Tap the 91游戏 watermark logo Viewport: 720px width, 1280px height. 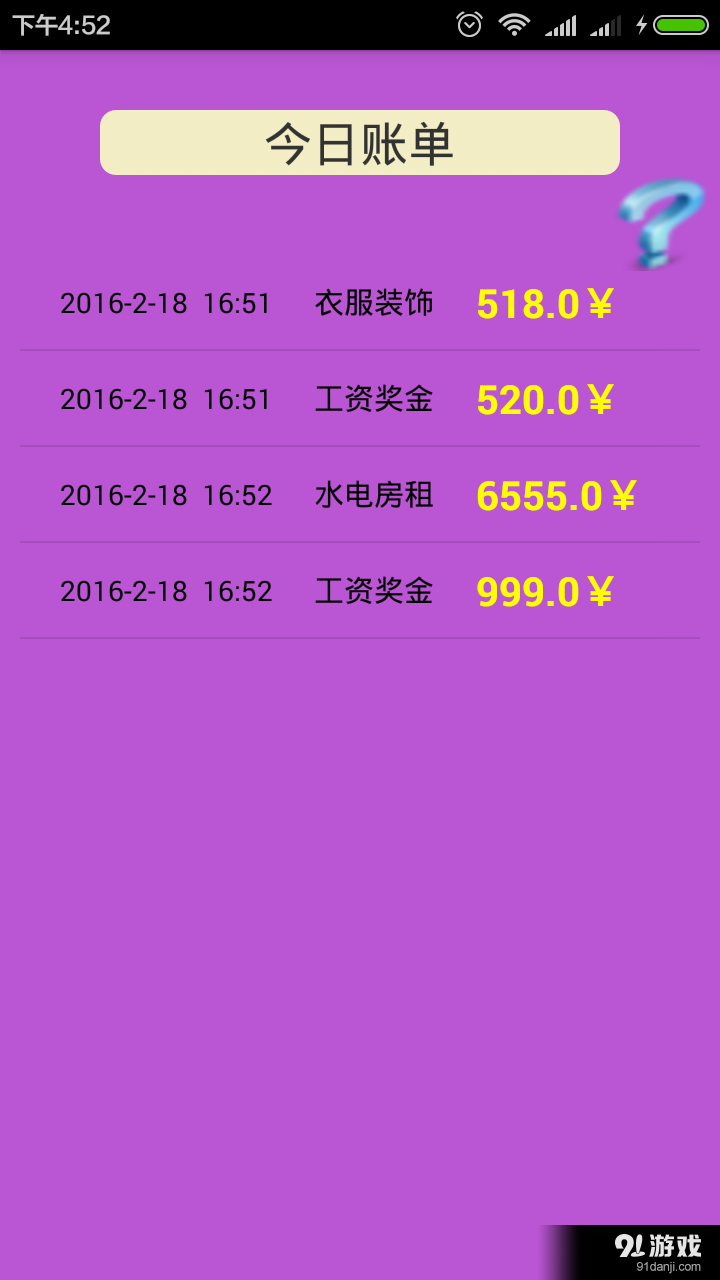655,1243
